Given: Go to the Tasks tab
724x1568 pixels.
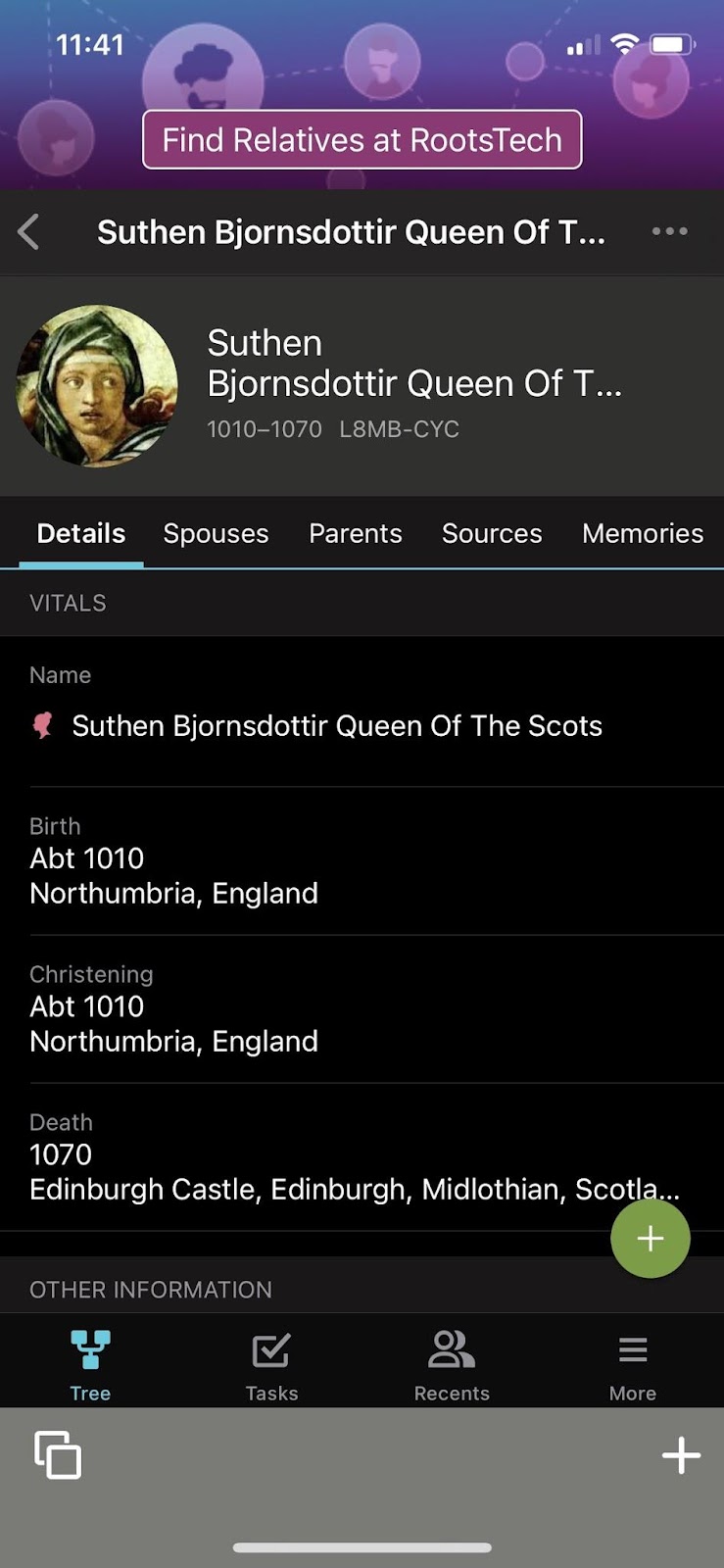Looking at the screenshot, I should (x=271, y=1364).
